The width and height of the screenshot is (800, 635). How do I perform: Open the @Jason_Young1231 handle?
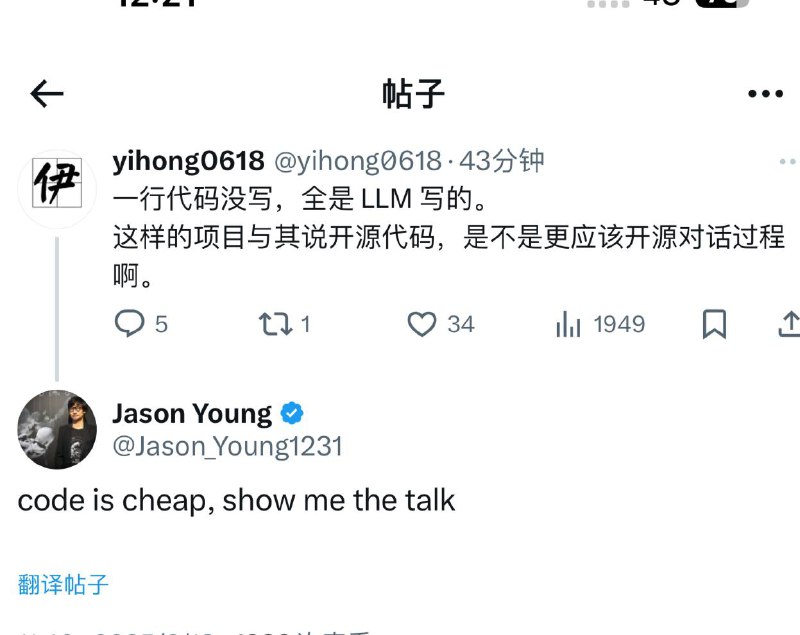click(x=228, y=446)
